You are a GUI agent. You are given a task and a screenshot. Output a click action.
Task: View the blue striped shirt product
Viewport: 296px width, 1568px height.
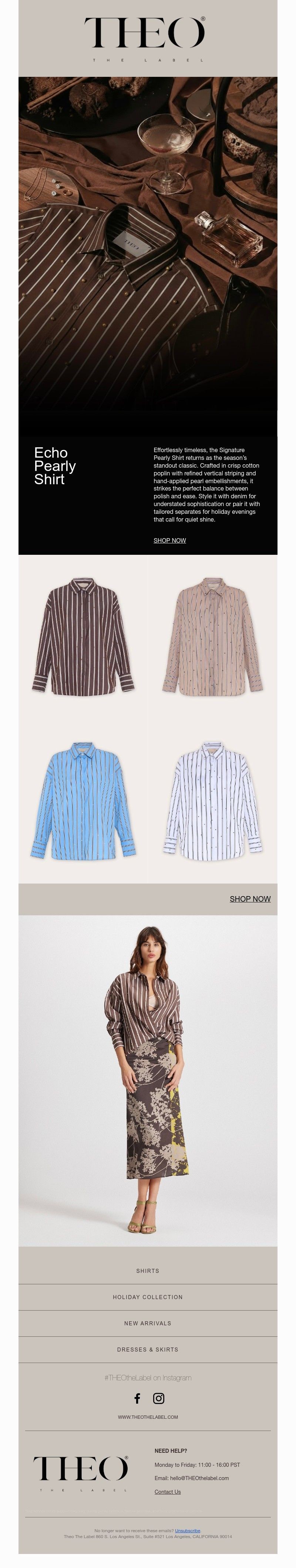pyautogui.click(x=83, y=800)
